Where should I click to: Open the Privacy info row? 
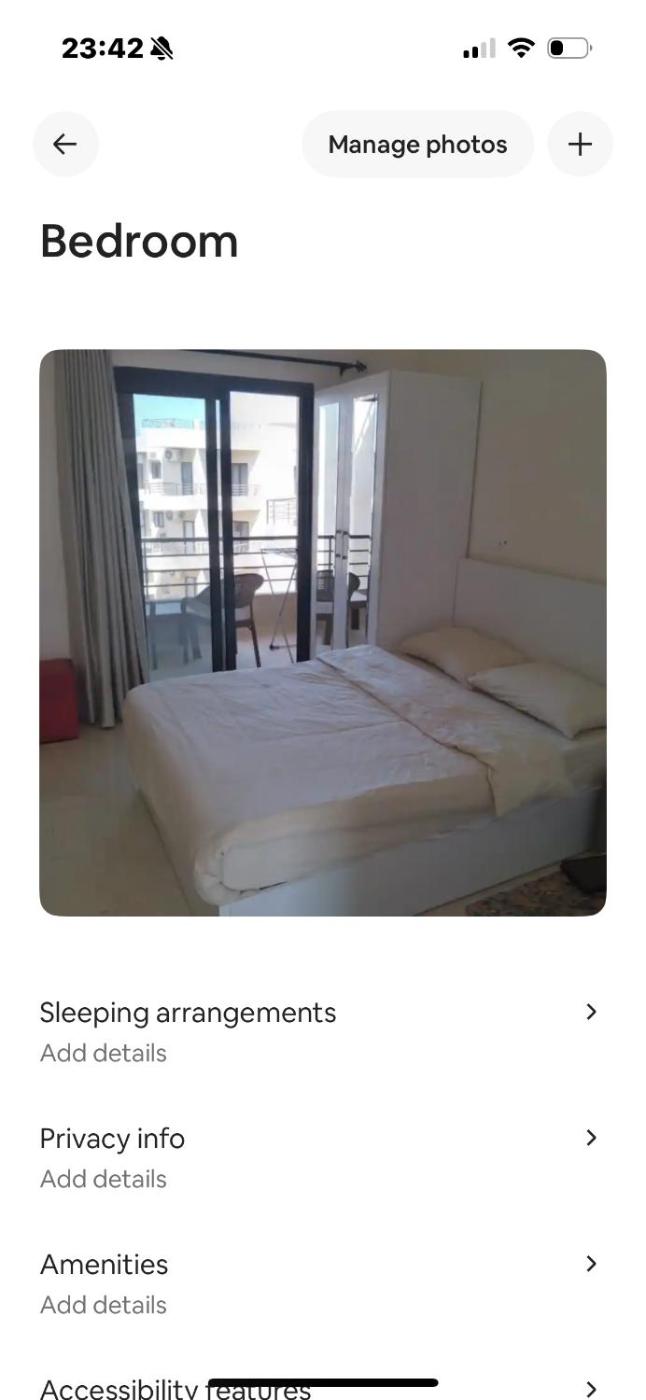322,1156
